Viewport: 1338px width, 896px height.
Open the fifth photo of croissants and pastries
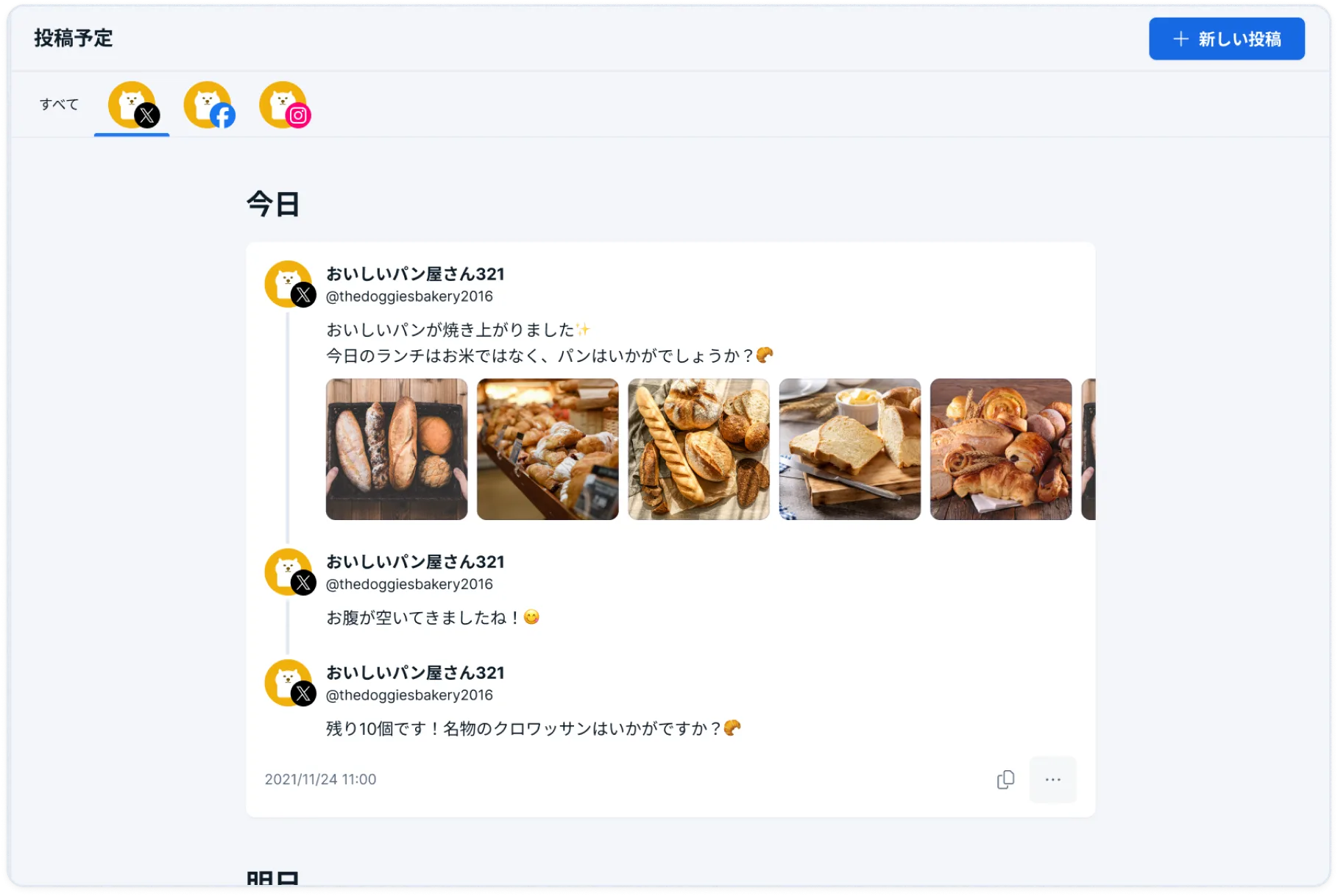pyautogui.click(x=1000, y=449)
